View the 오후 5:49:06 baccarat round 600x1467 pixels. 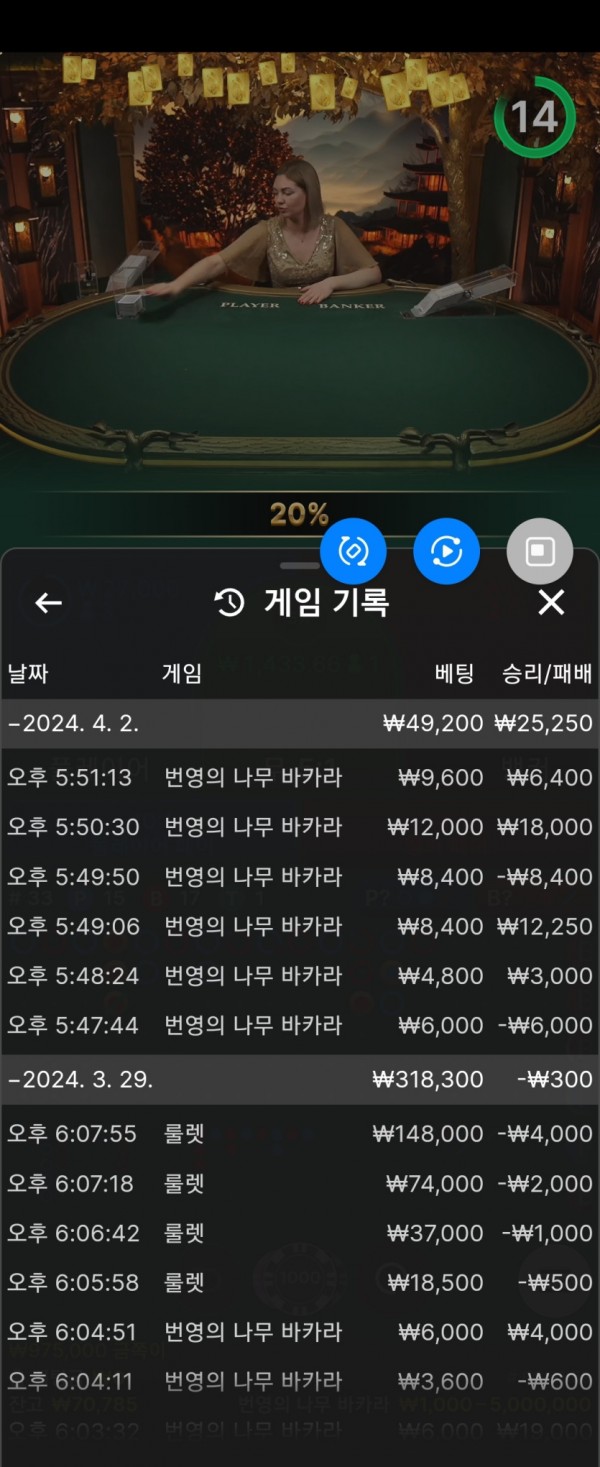(300, 926)
